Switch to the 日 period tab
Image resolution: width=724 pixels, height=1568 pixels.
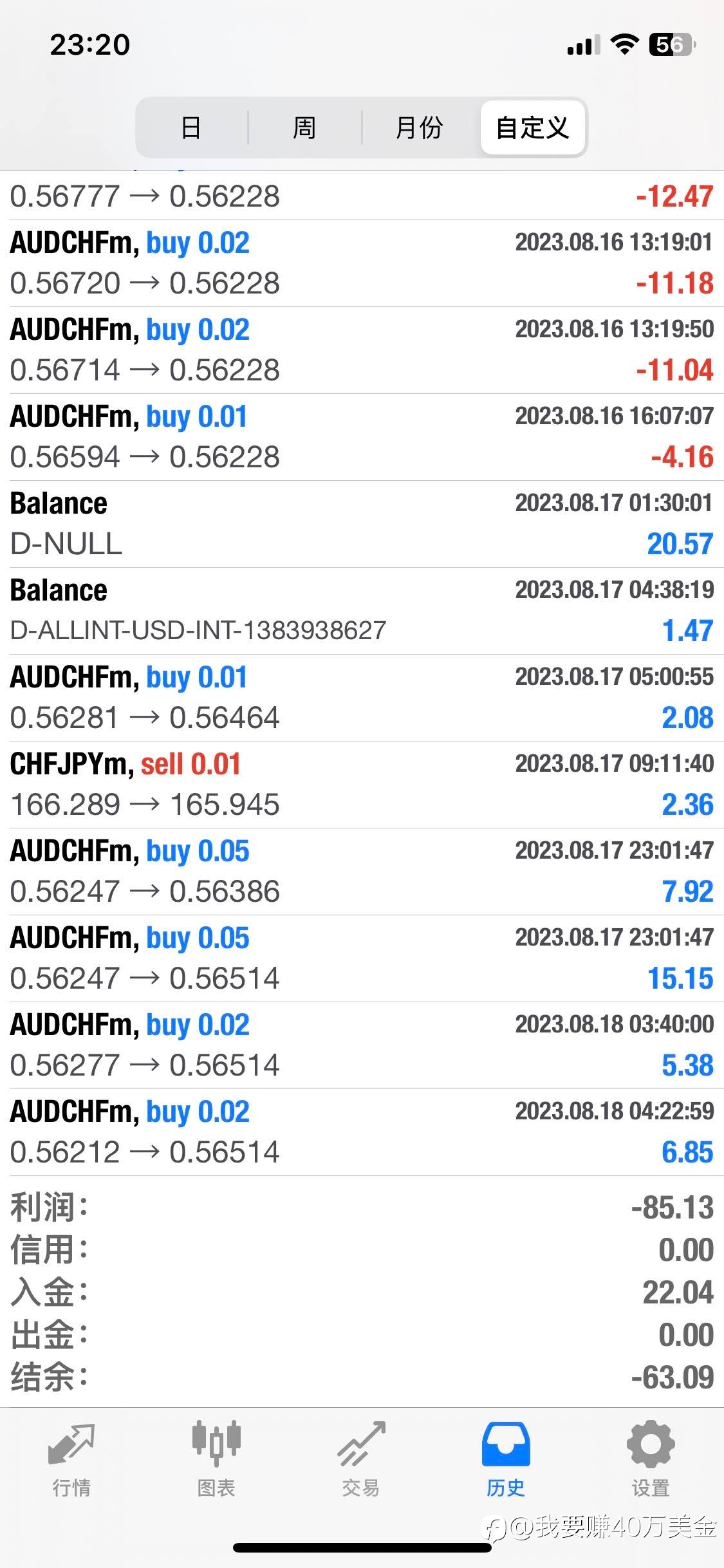pyautogui.click(x=191, y=127)
